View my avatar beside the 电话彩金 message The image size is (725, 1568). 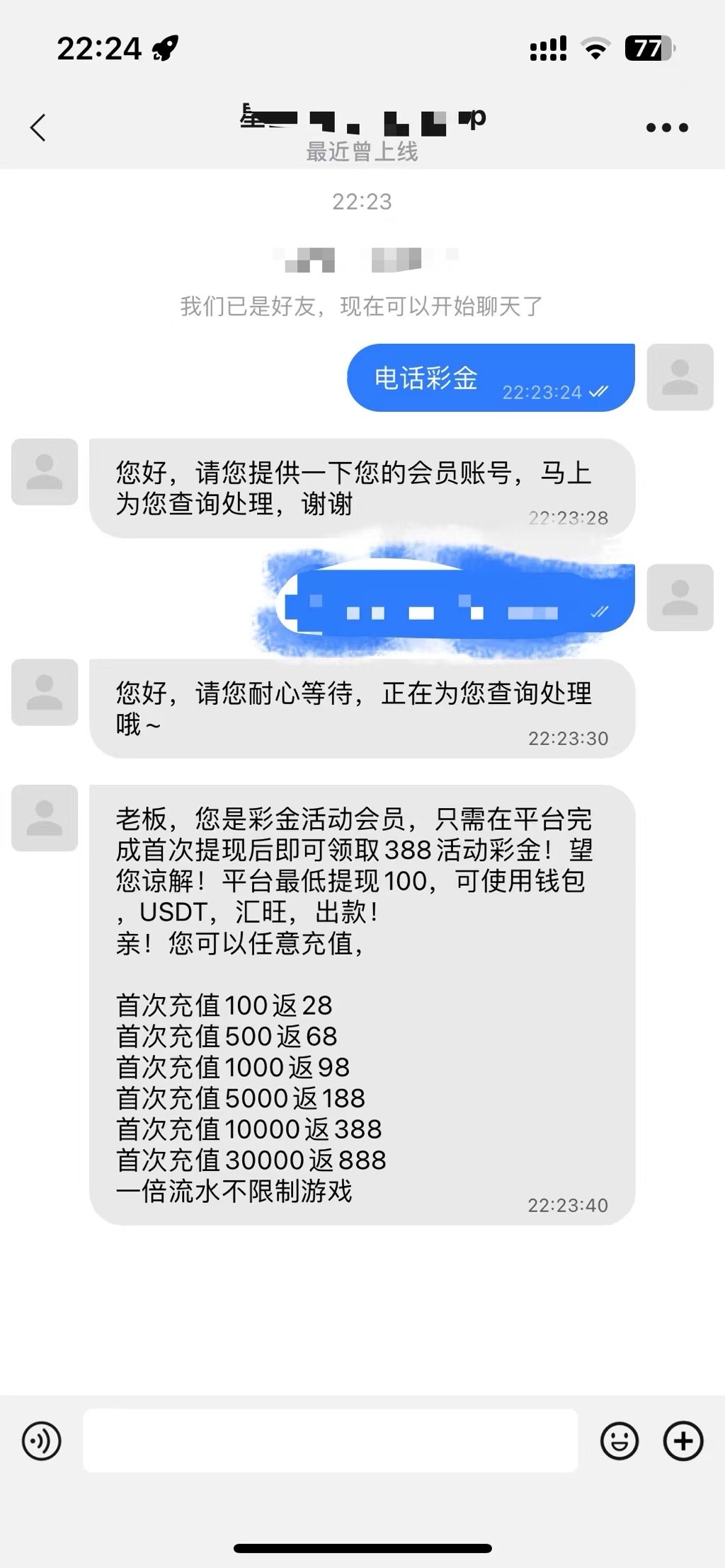point(680,377)
